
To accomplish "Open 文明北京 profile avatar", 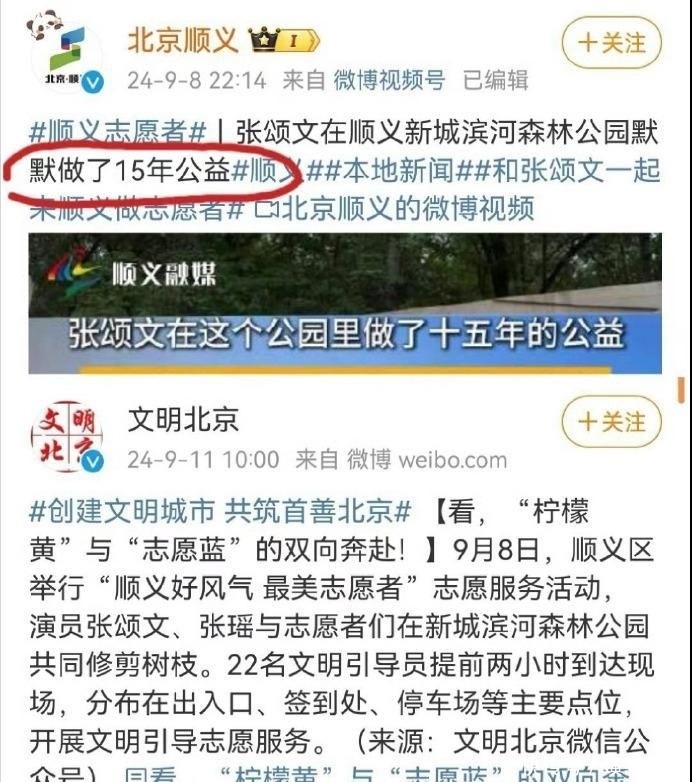I will pyautogui.click(x=67, y=437).
